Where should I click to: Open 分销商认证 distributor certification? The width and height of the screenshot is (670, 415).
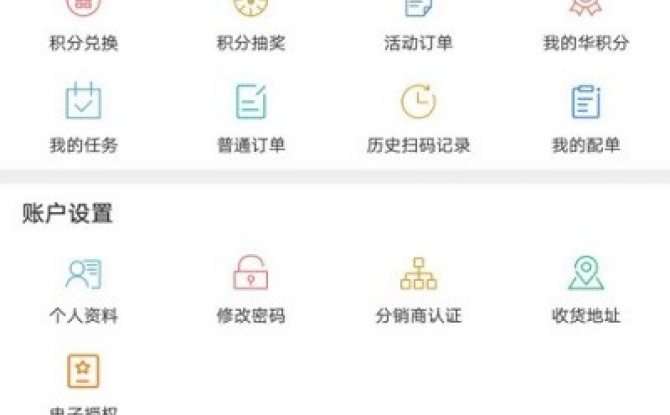(x=418, y=288)
